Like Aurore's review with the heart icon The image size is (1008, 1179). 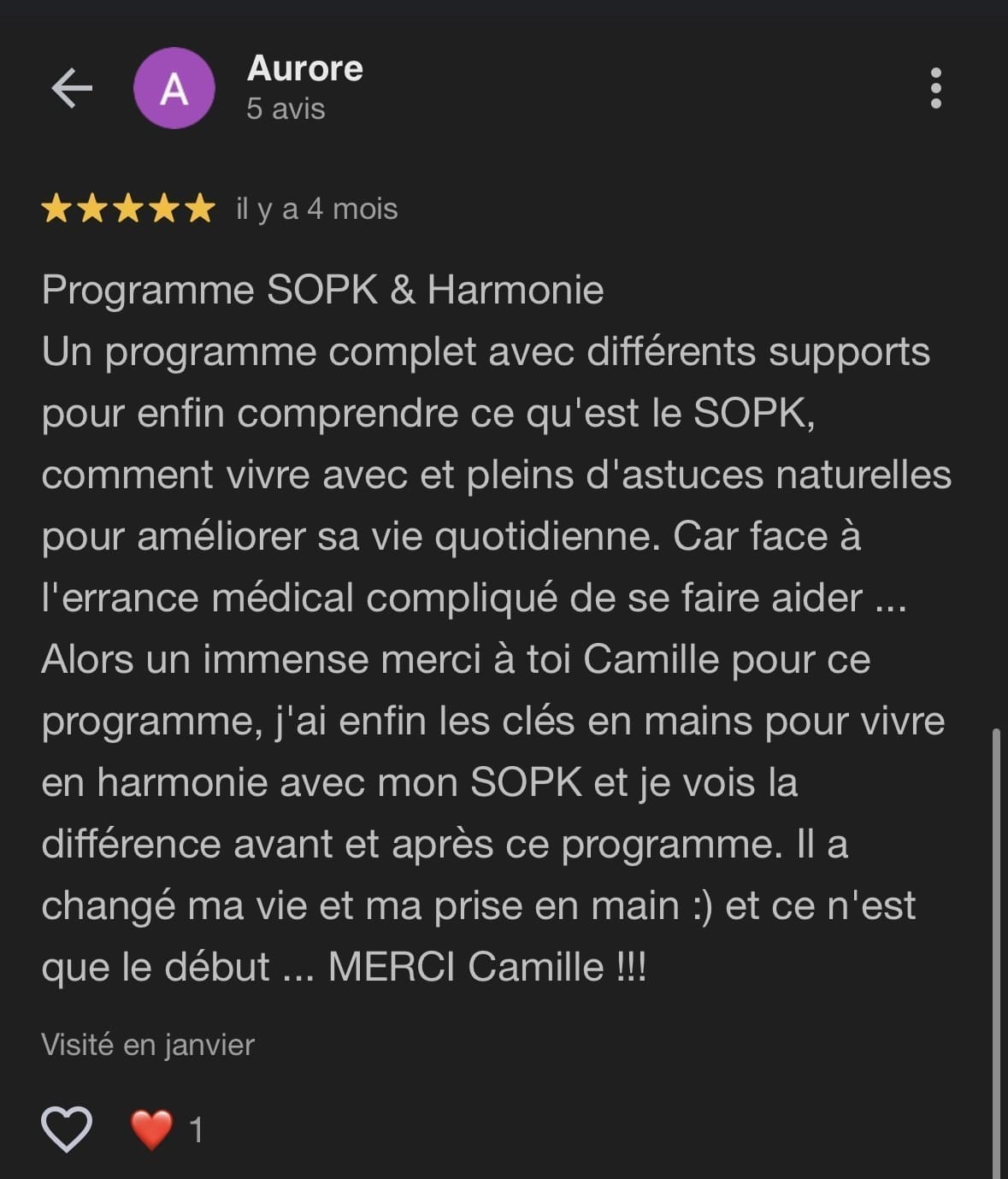click(67, 1129)
